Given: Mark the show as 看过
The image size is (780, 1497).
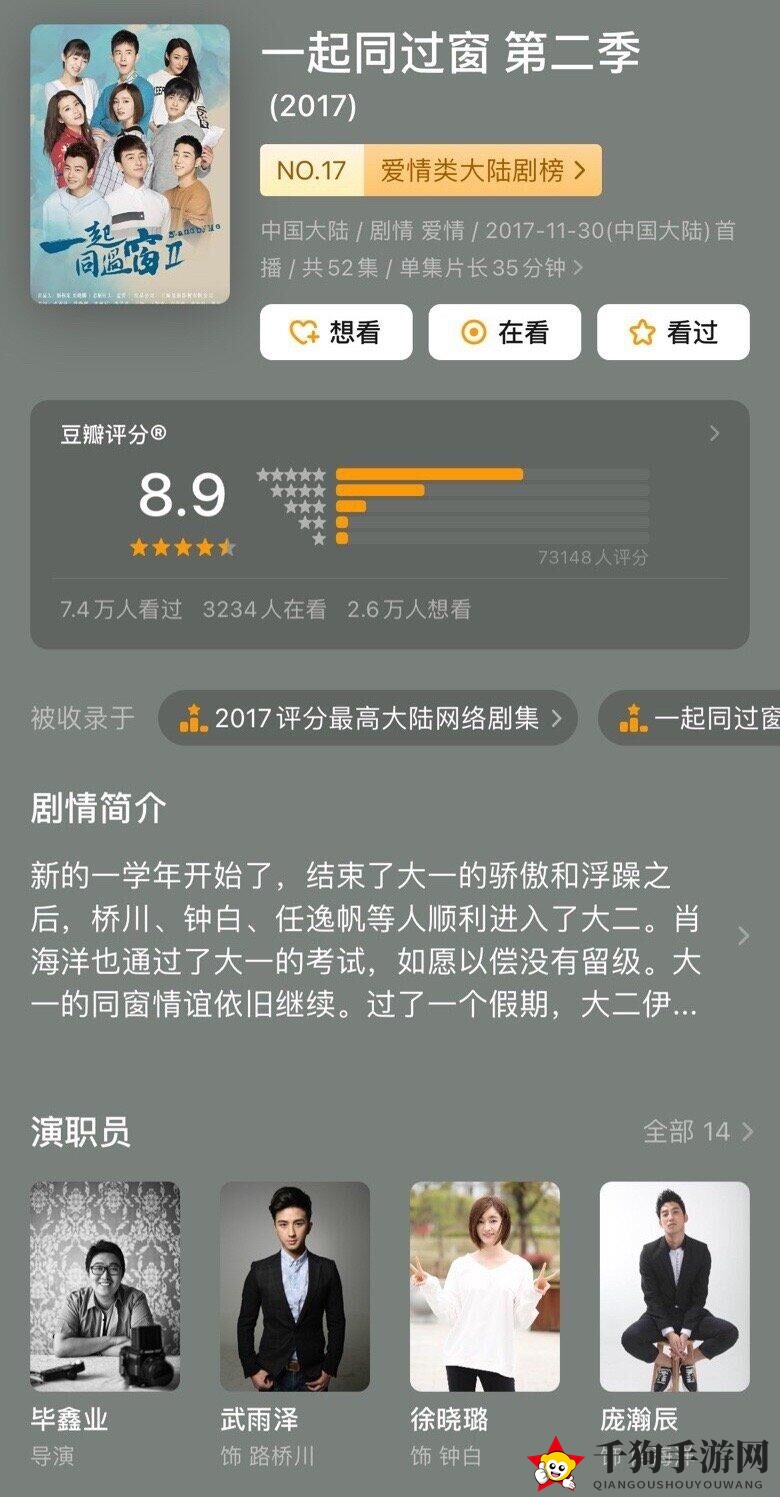Looking at the screenshot, I should coord(673,332).
